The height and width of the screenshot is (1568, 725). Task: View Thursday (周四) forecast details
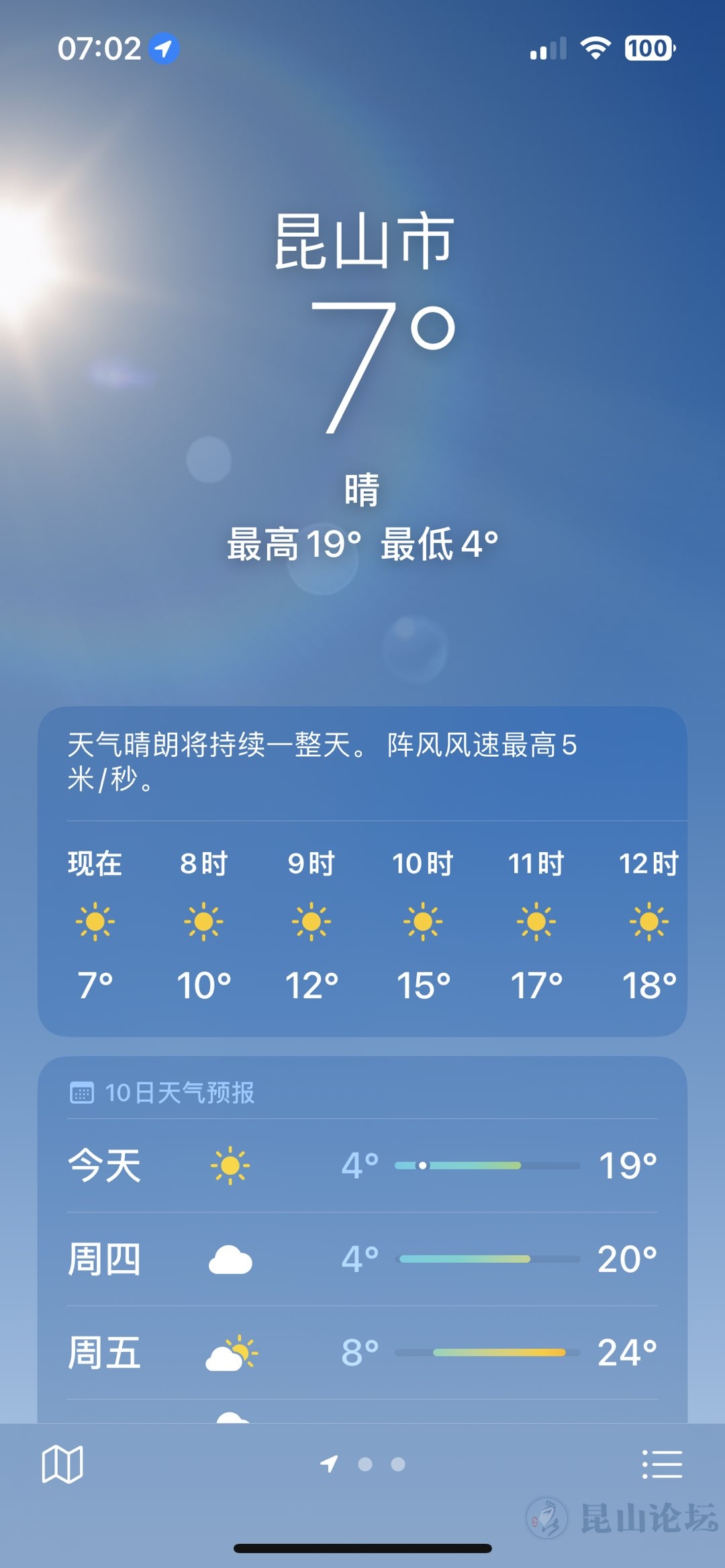[x=362, y=1259]
